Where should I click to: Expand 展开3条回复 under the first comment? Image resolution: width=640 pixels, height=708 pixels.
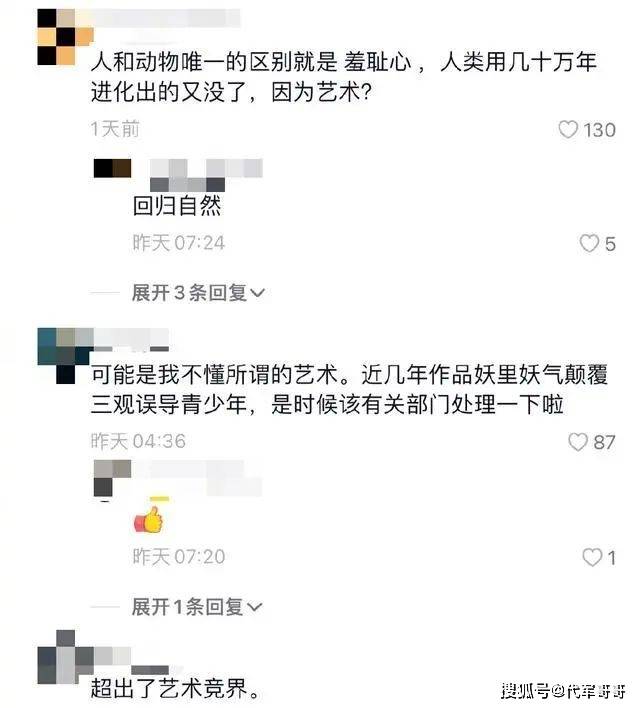click(198, 293)
